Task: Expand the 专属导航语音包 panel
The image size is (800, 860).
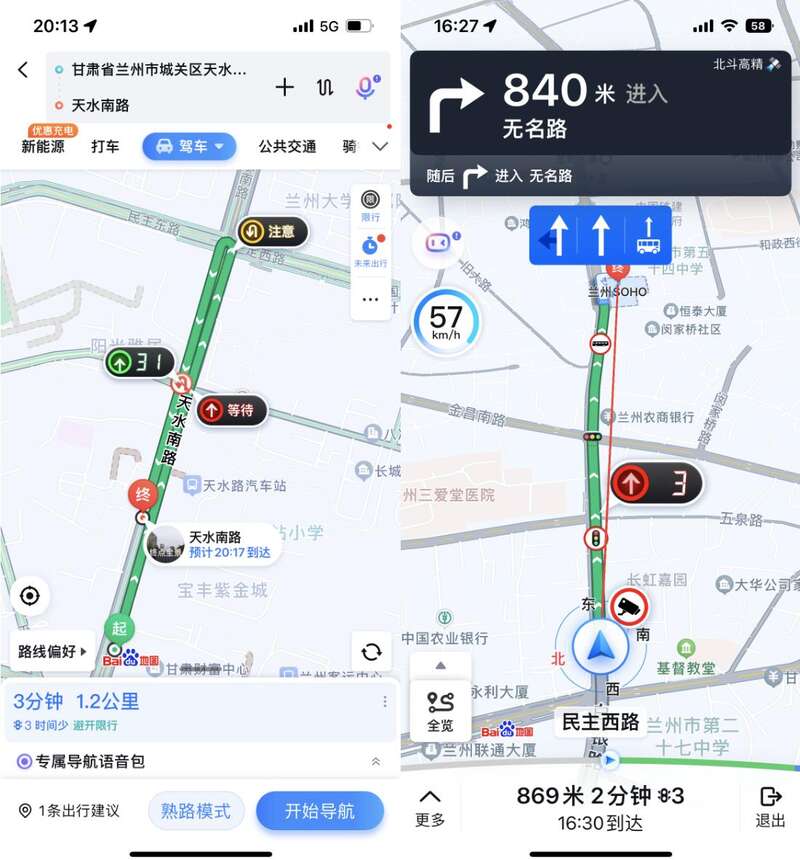Action: (375, 762)
